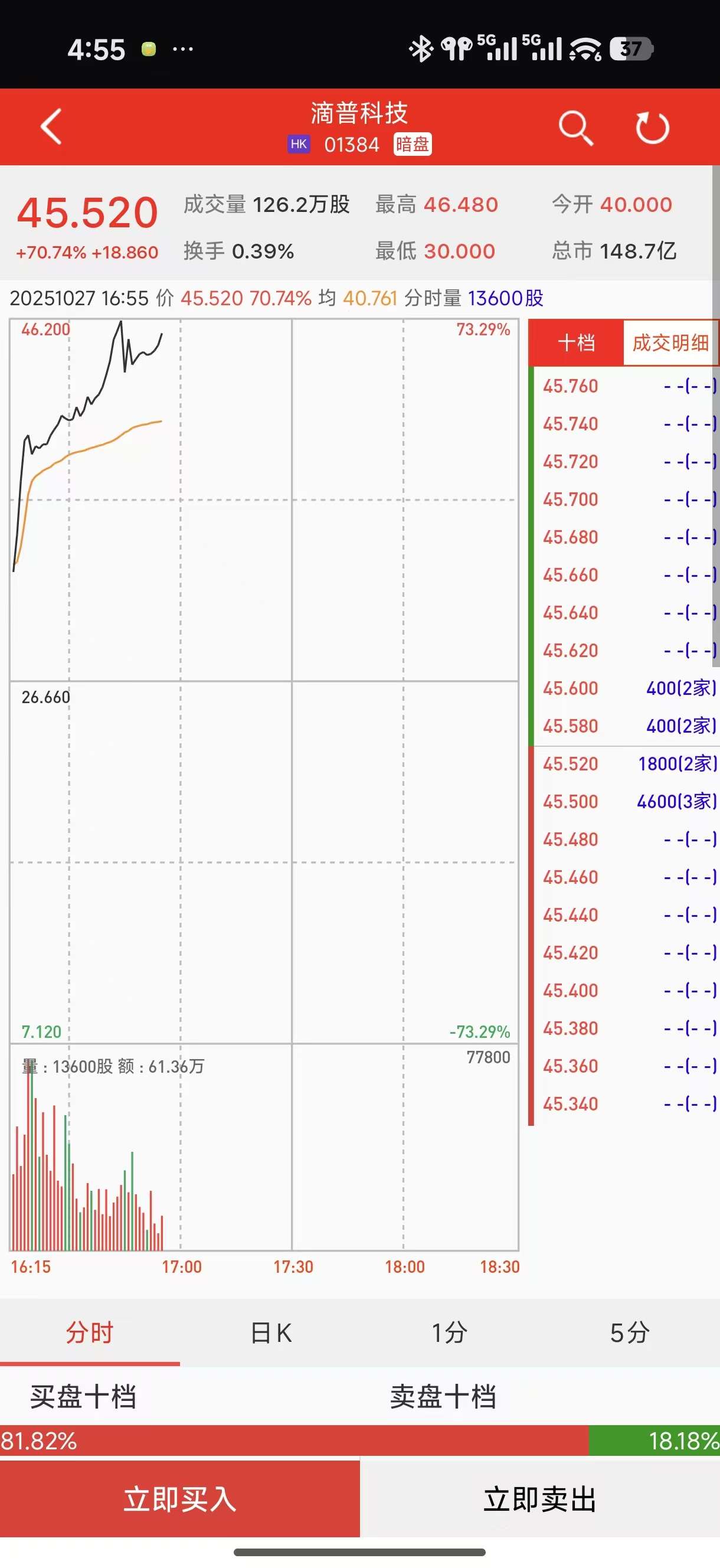Image resolution: width=720 pixels, height=1568 pixels.
Task: Select the 分时 chart tab
Action: click(90, 1333)
